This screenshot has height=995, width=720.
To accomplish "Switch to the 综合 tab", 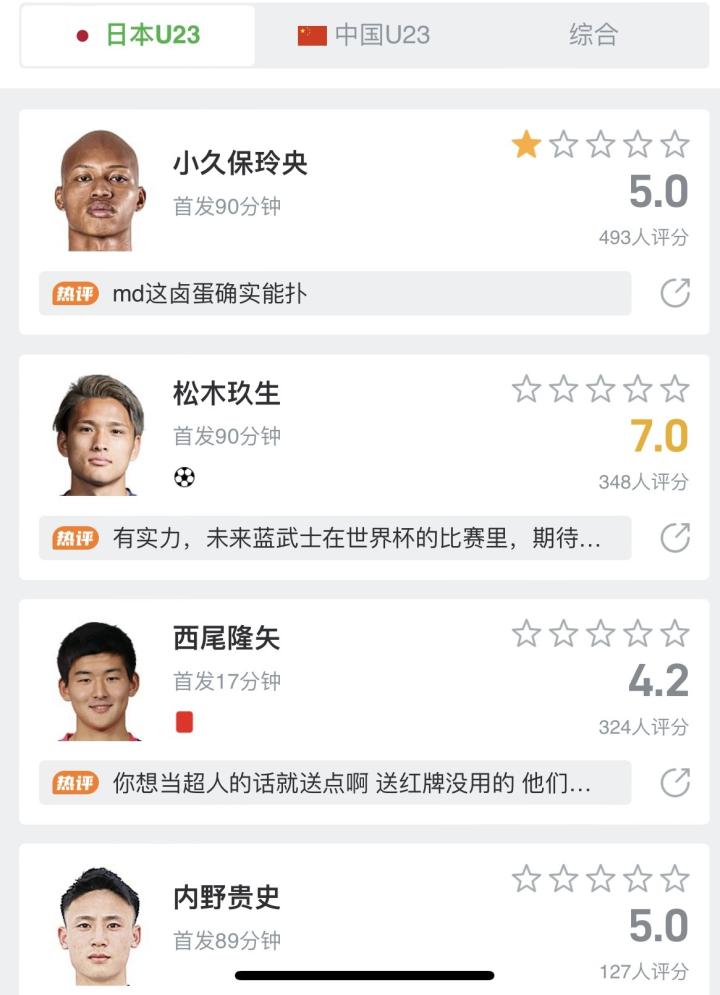I will point(593,35).
